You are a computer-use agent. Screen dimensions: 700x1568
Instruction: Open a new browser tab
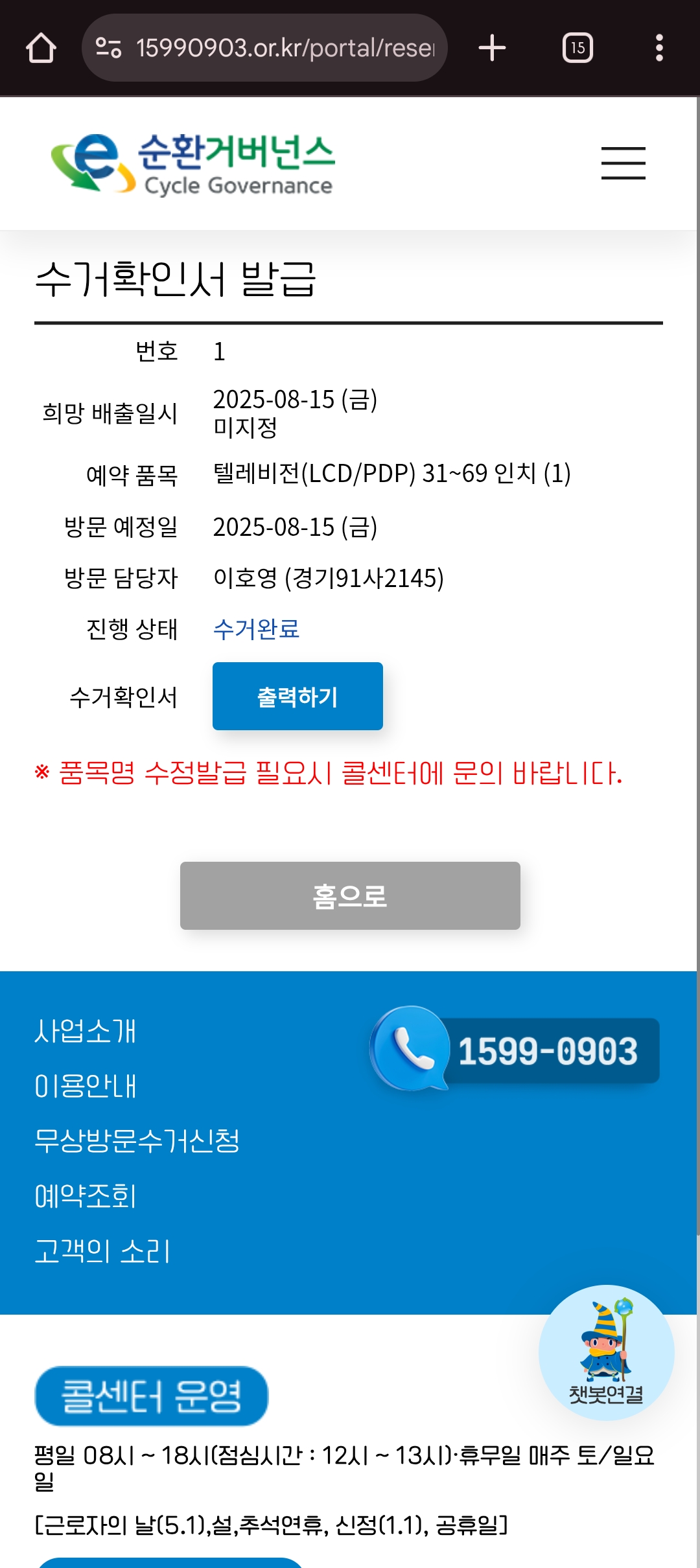click(x=492, y=48)
